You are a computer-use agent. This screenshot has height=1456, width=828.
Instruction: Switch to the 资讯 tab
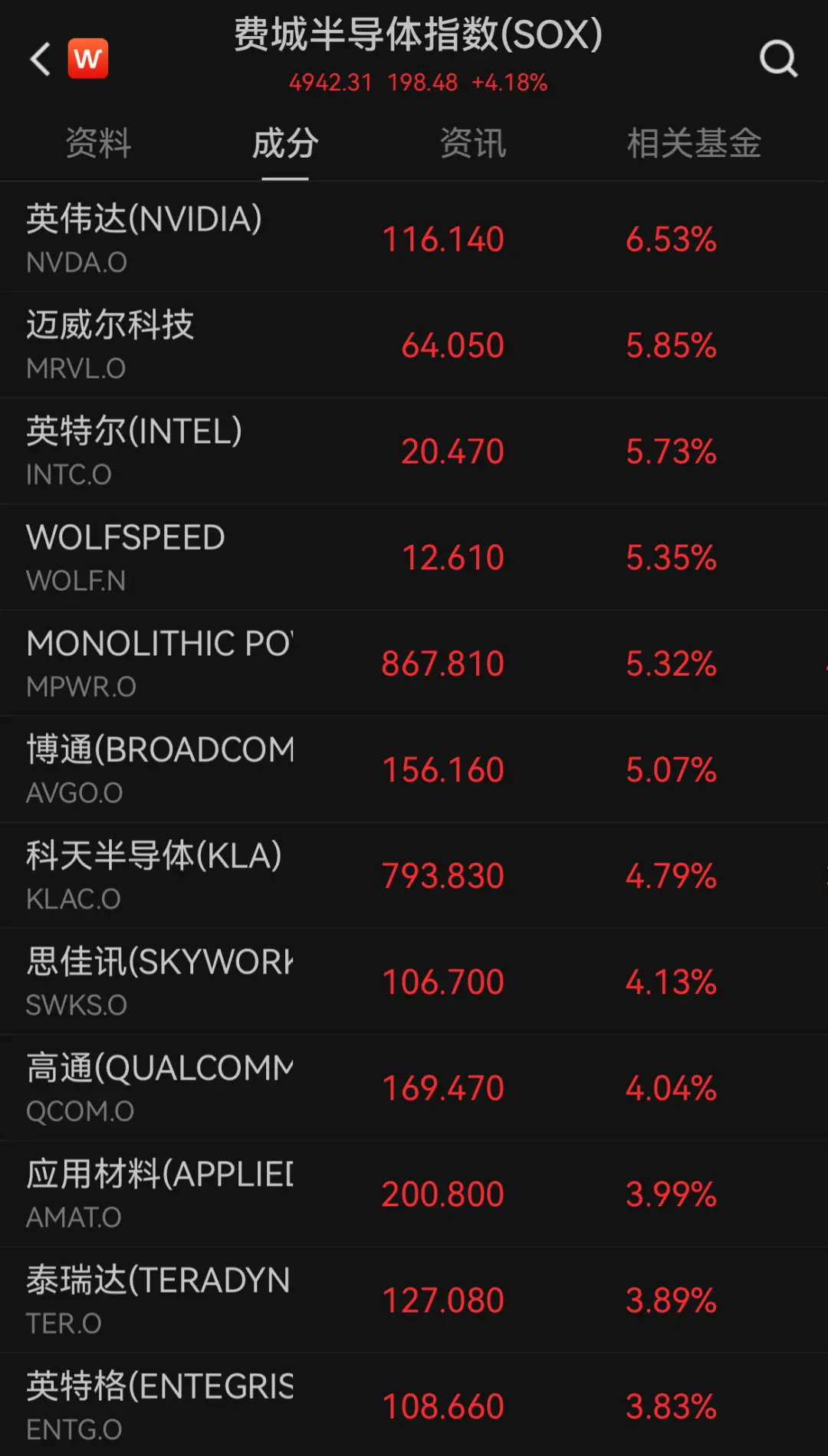pyautogui.click(x=473, y=143)
